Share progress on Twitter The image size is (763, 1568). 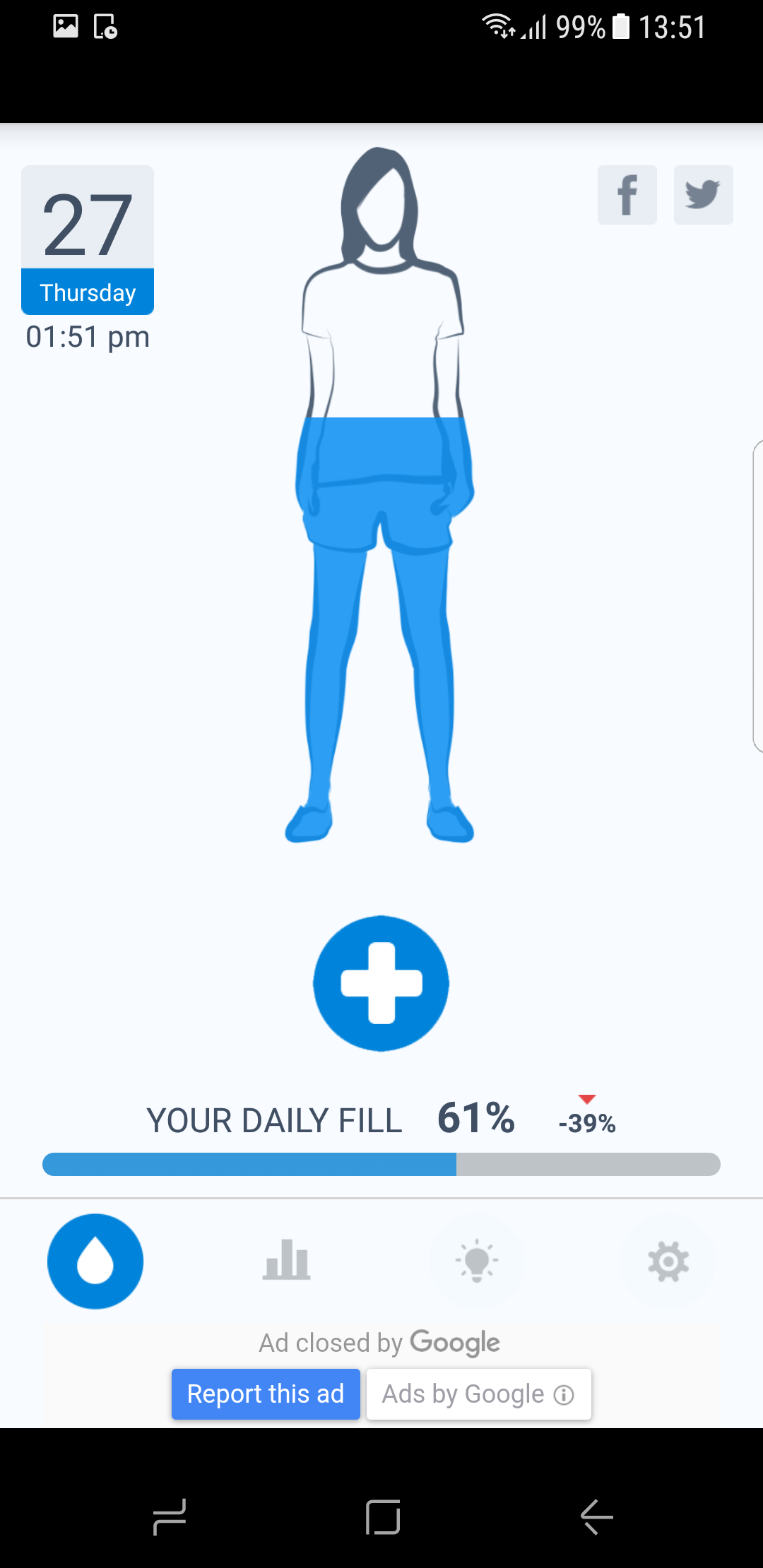click(x=703, y=195)
